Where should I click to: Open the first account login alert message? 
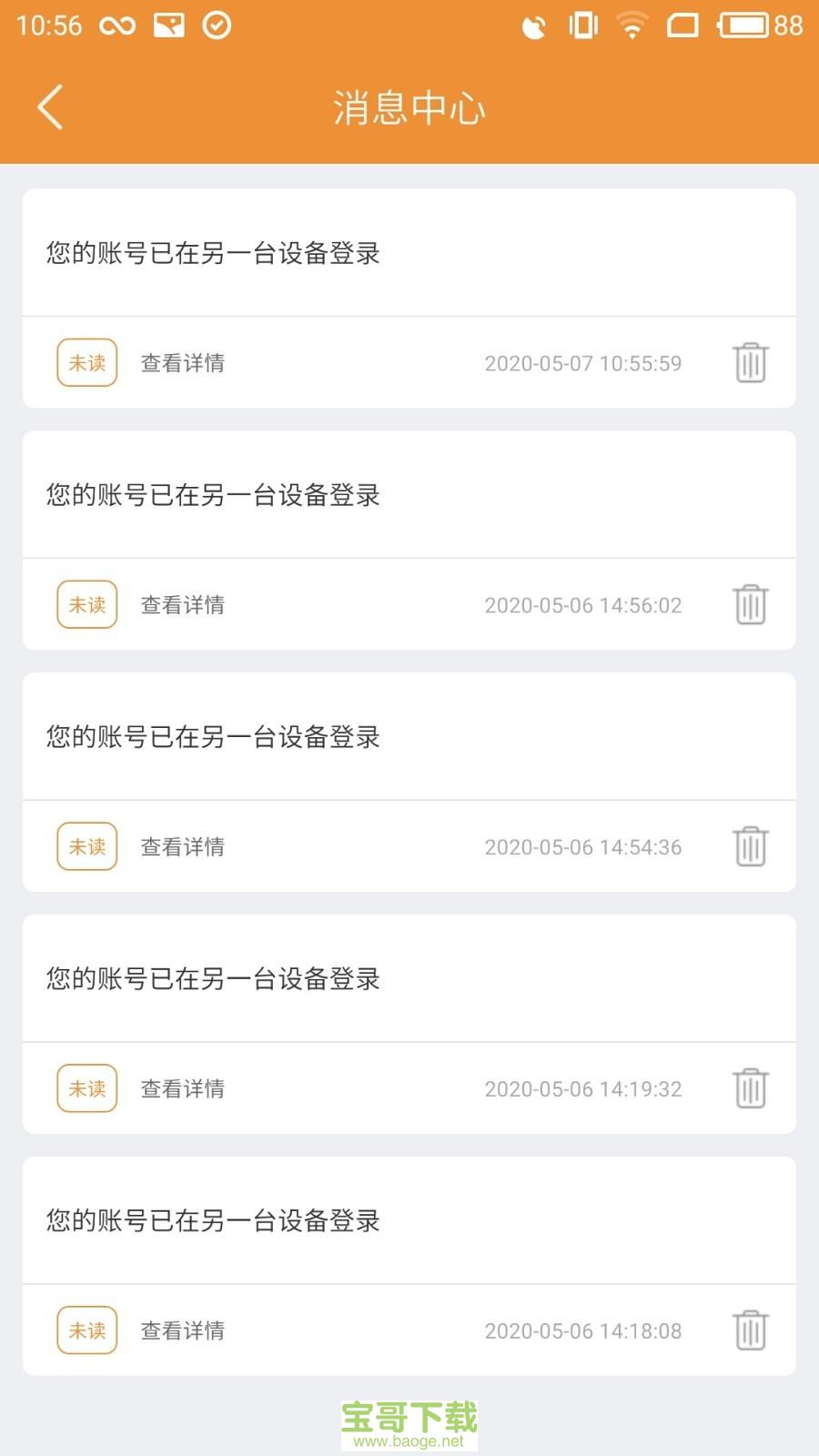coord(214,254)
